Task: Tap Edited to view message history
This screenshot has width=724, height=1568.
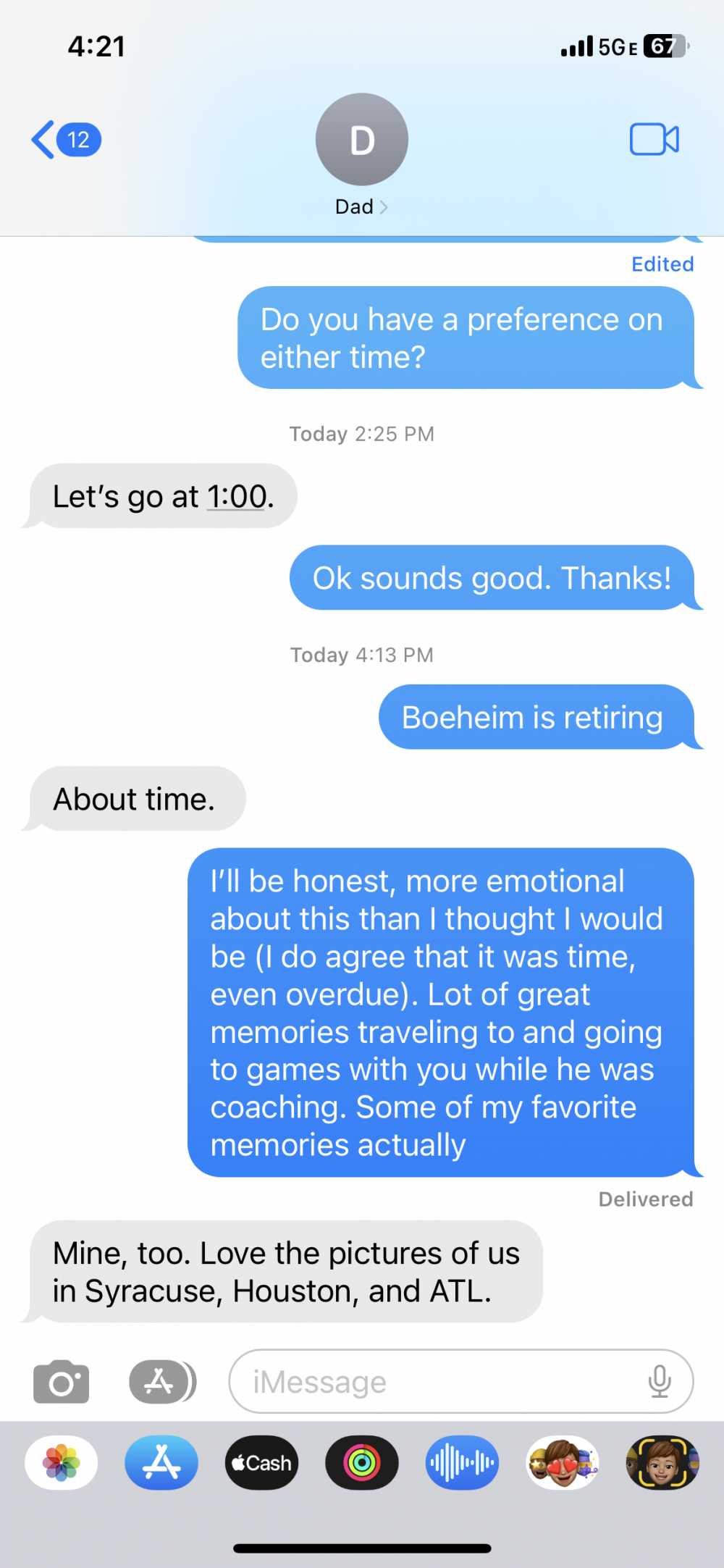Action: pyautogui.click(x=661, y=264)
